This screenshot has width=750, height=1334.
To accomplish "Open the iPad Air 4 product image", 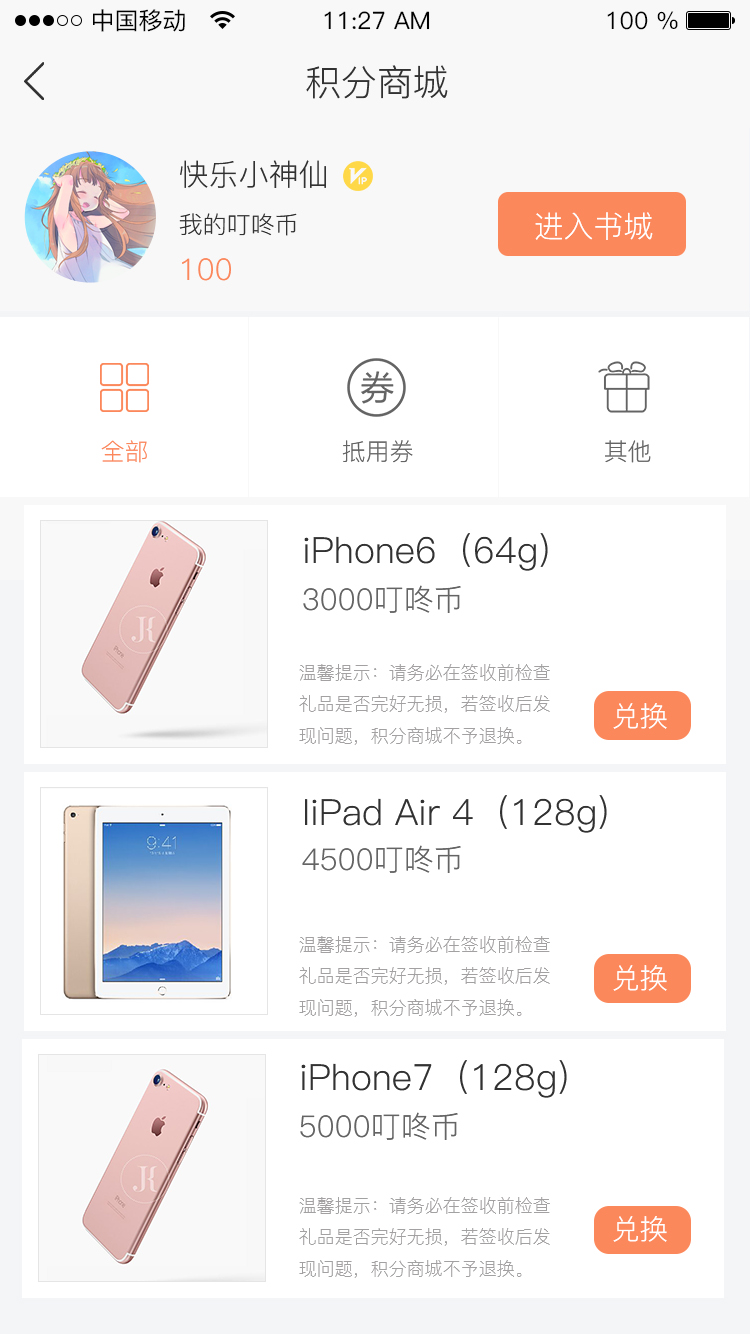I will (154, 901).
